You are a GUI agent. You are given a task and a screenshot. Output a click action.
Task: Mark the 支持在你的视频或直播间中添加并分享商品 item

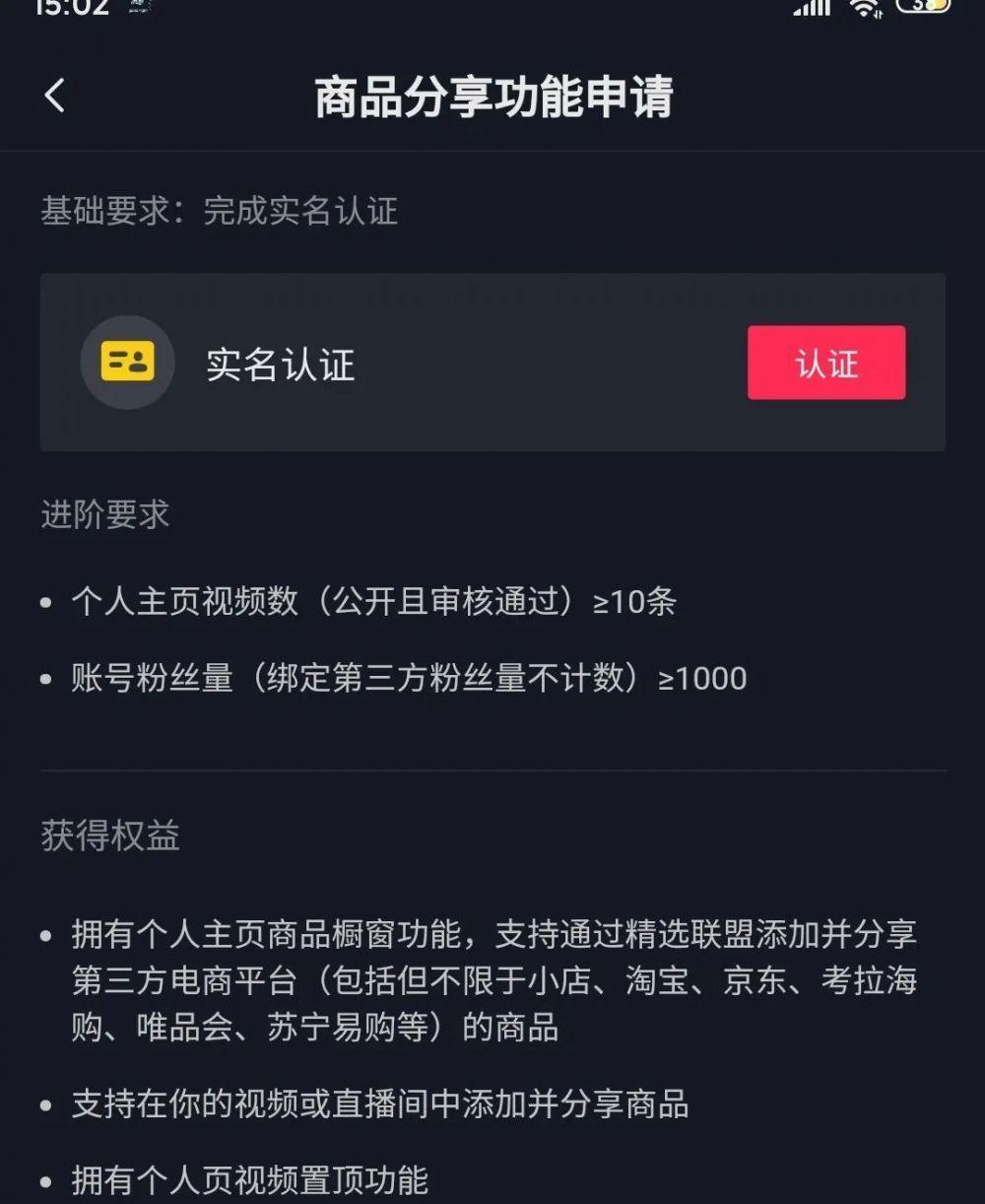(384, 1105)
